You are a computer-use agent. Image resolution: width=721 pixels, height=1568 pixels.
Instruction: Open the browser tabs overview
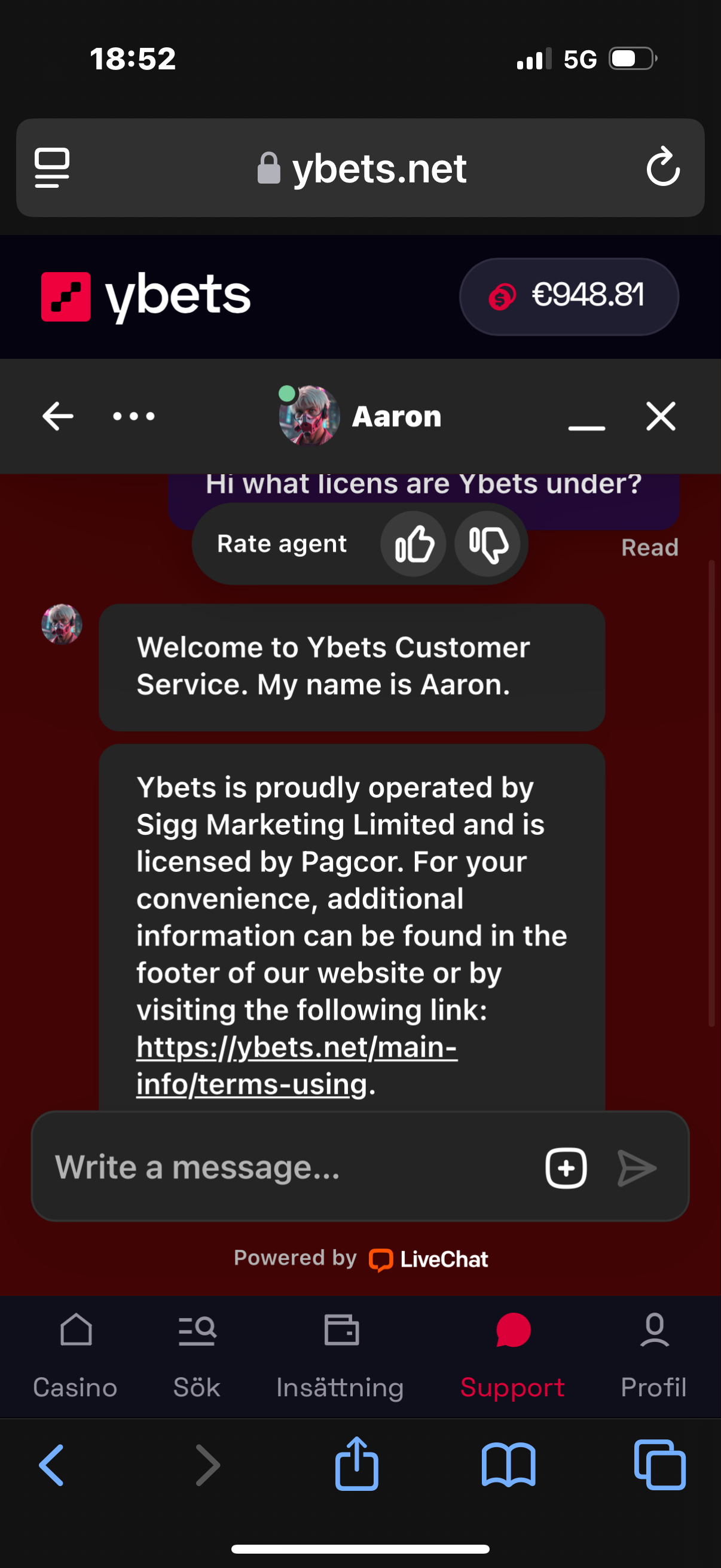coord(659,1465)
